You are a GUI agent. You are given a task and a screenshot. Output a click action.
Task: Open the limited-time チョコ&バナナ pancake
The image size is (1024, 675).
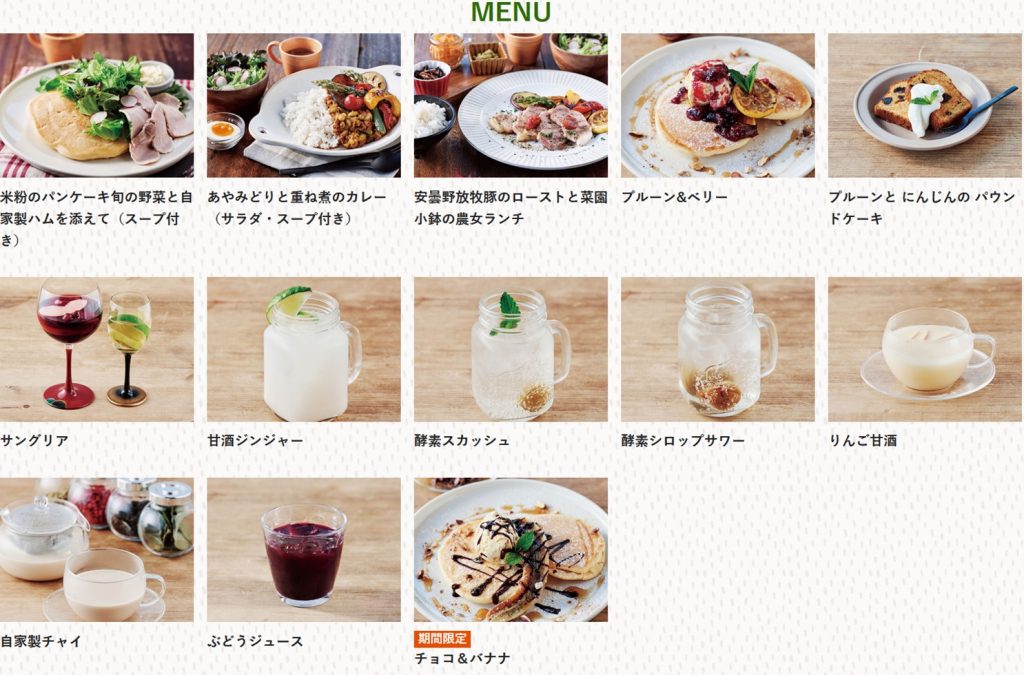click(x=510, y=549)
